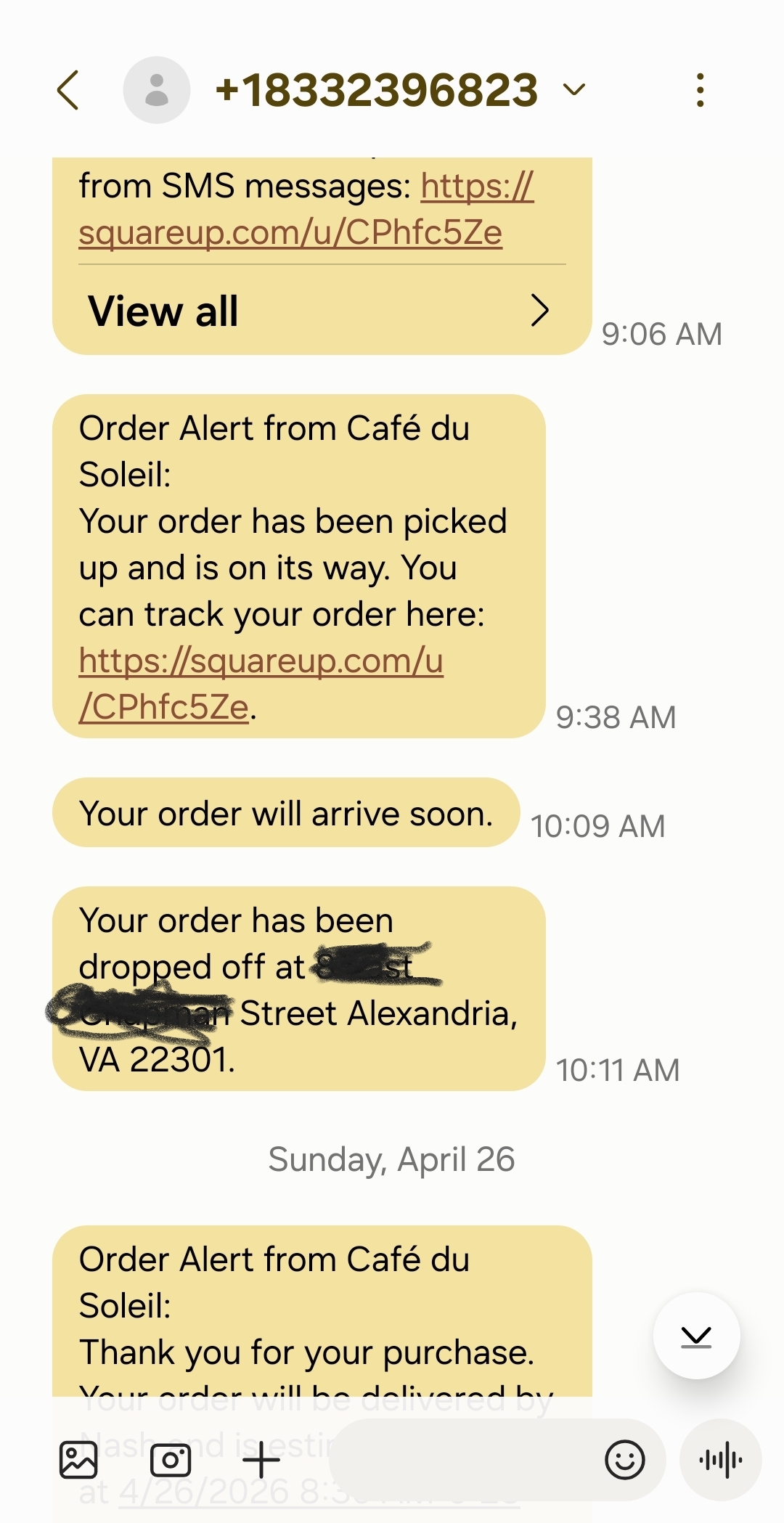Tap the message text field
784x1523 pixels.
point(465,1460)
